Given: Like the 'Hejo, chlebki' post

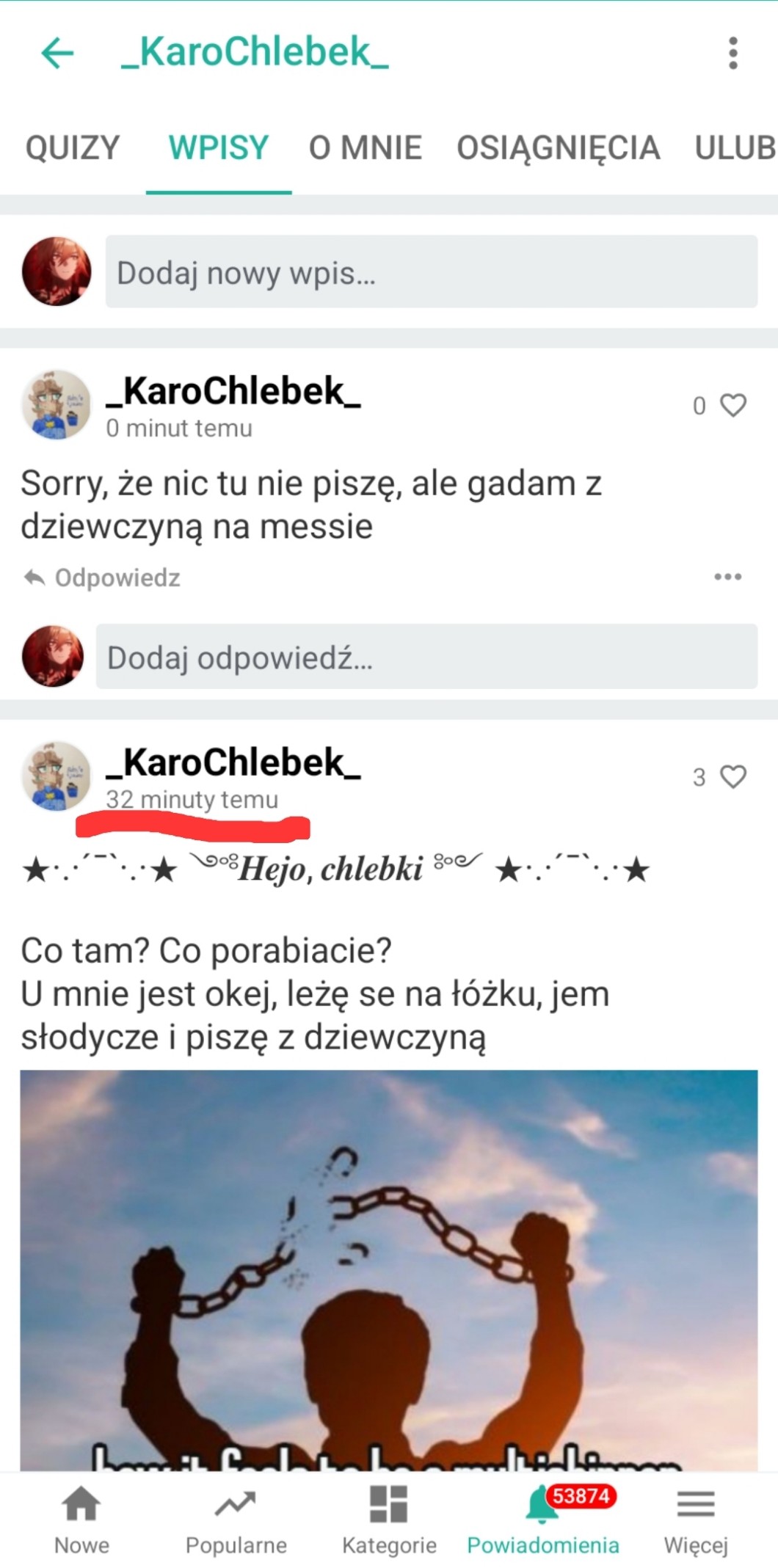Looking at the screenshot, I should tap(732, 776).
